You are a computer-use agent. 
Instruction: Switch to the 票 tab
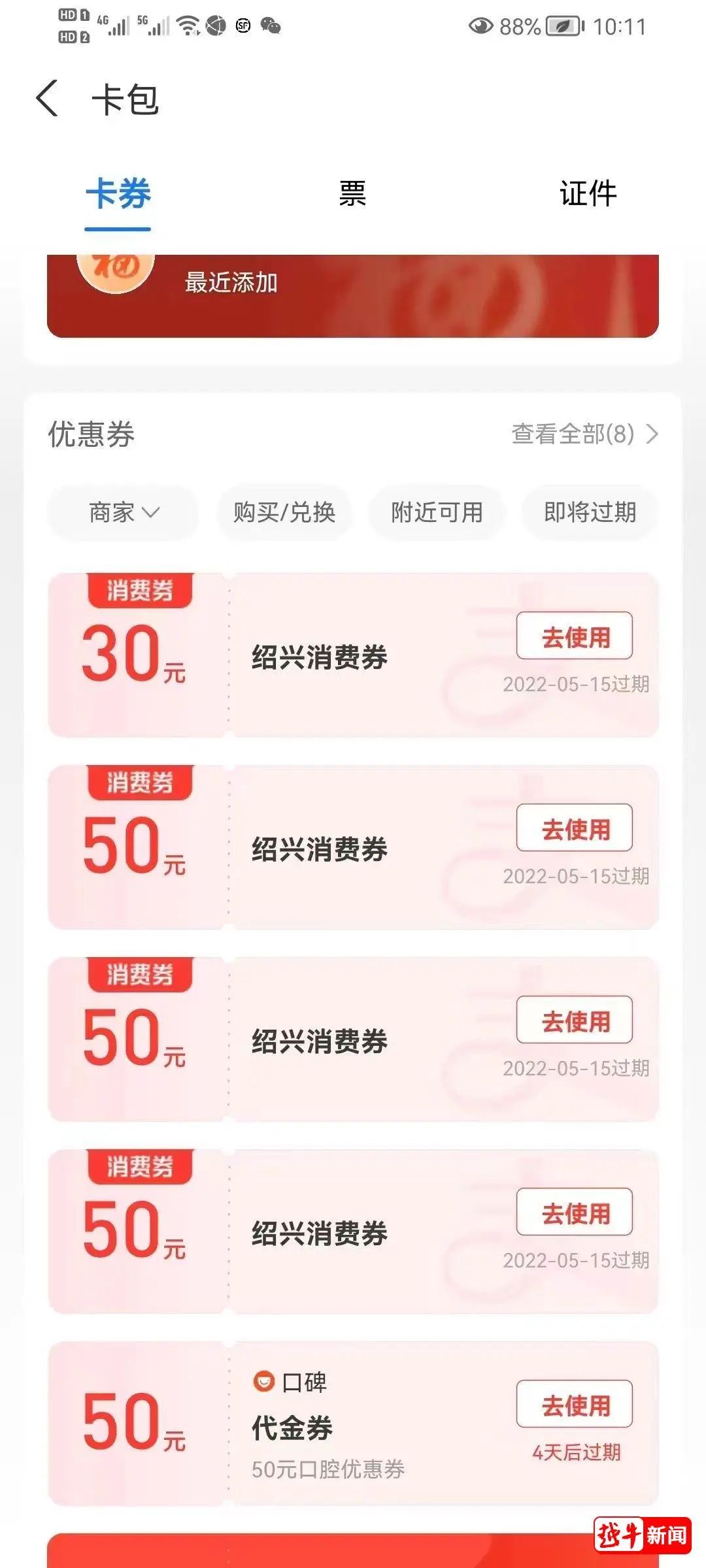click(352, 194)
